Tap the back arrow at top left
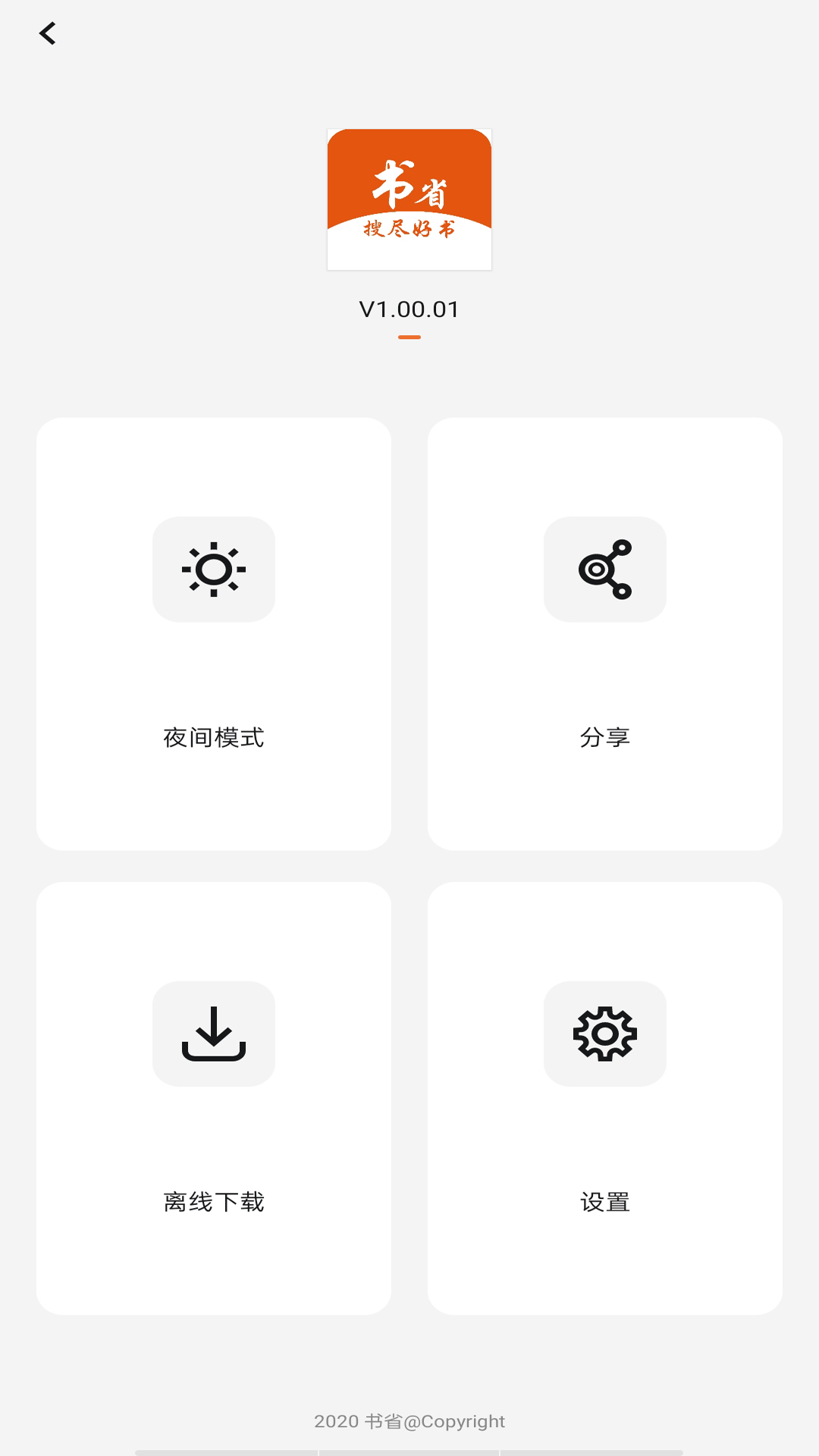The width and height of the screenshot is (819, 1456). coord(49,34)
